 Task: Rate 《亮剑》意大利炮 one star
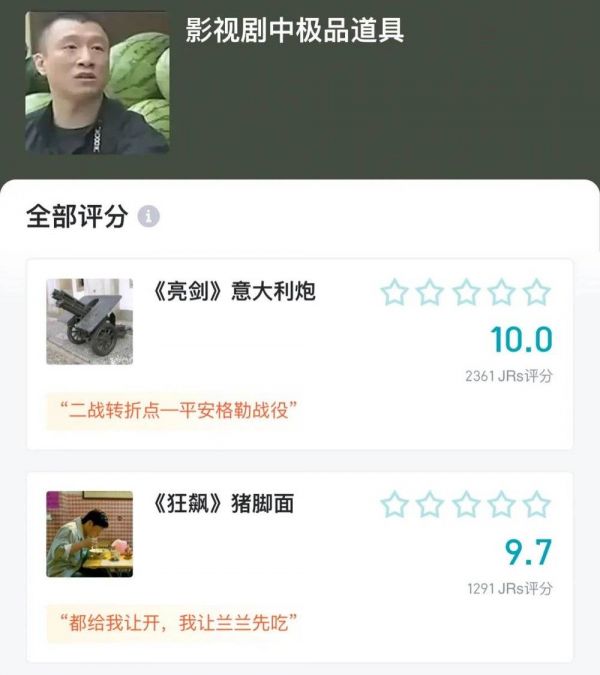click(x=395, y=292)
